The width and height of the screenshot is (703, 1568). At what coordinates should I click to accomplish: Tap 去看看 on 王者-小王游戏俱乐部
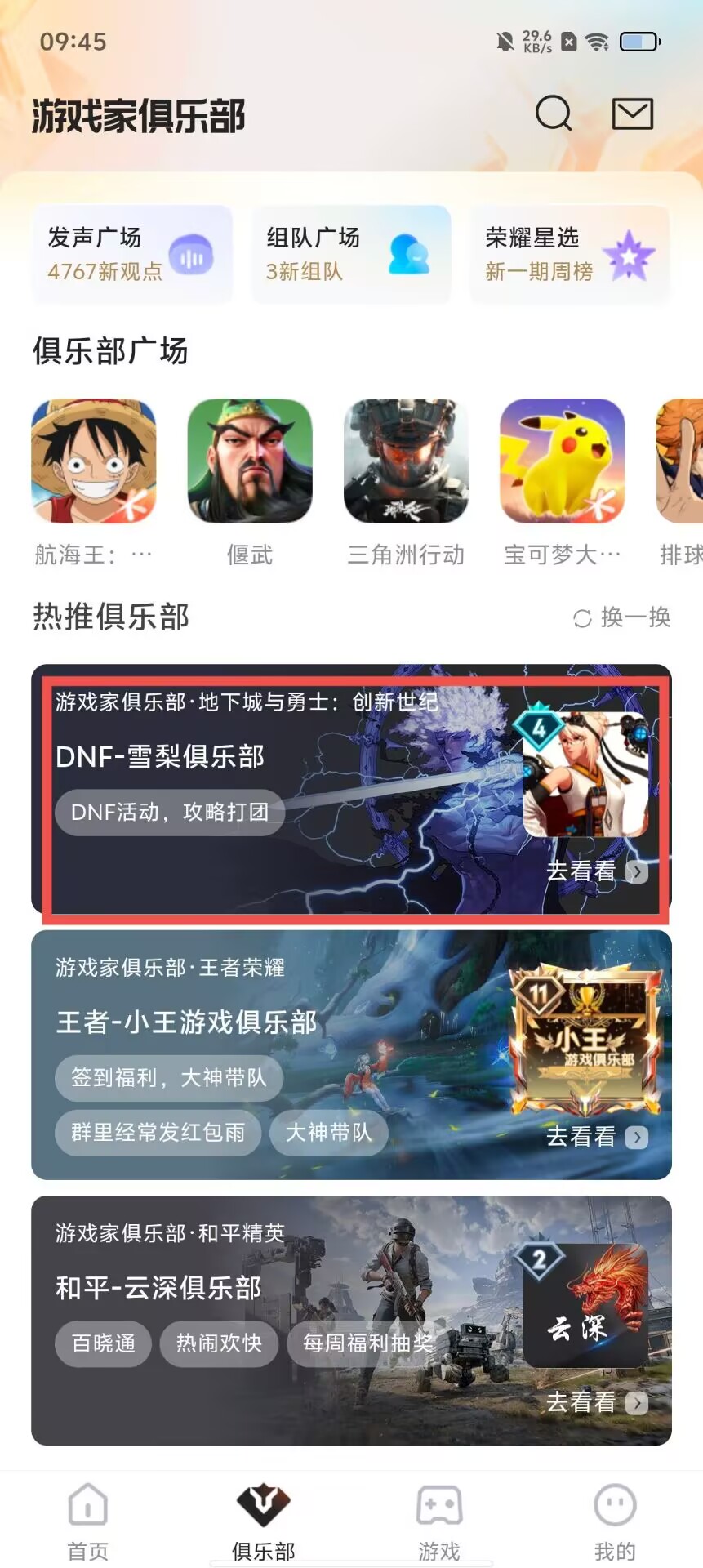[596, 1137]
